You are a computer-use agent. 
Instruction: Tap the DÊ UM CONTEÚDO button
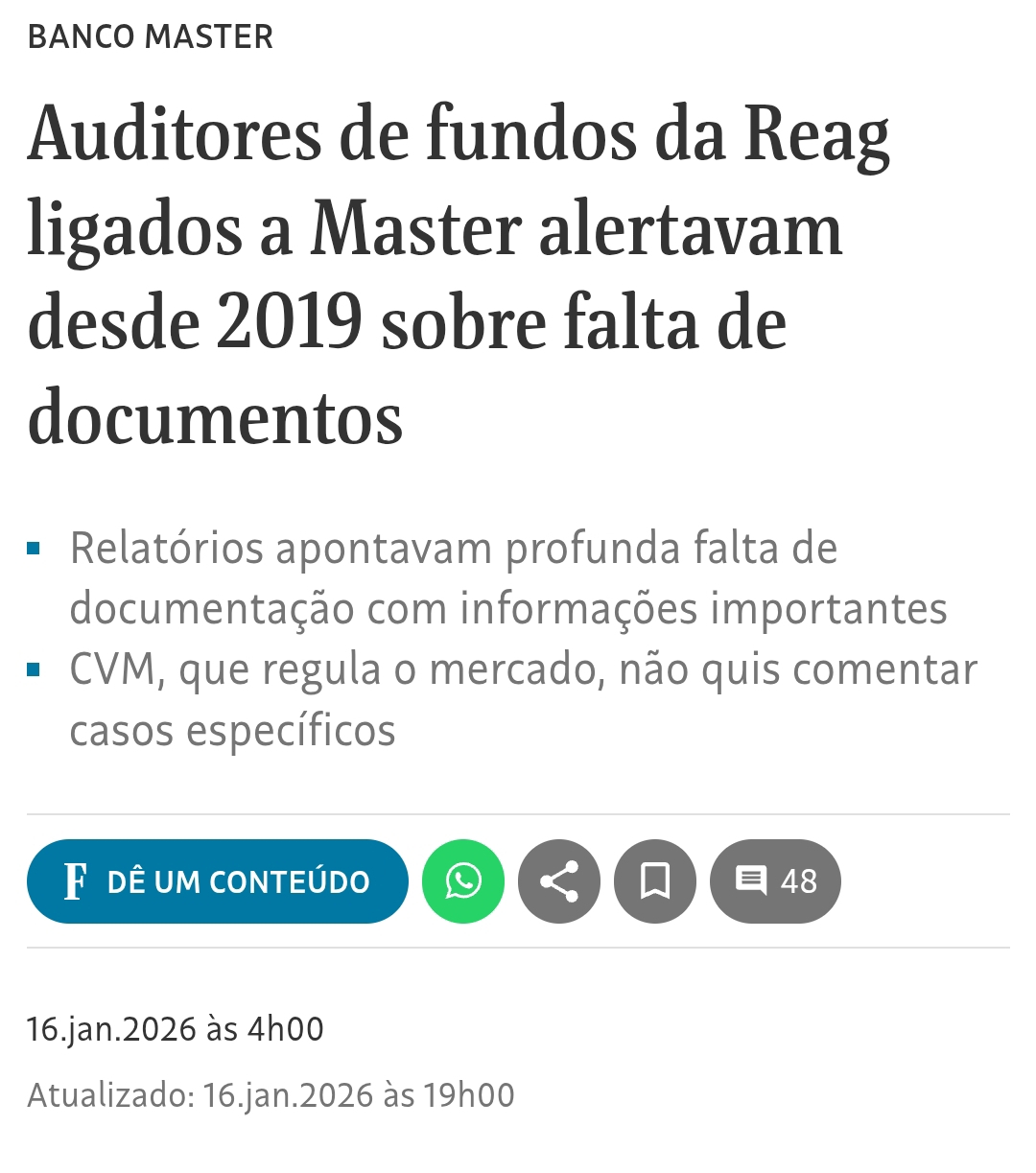[218, 881]
